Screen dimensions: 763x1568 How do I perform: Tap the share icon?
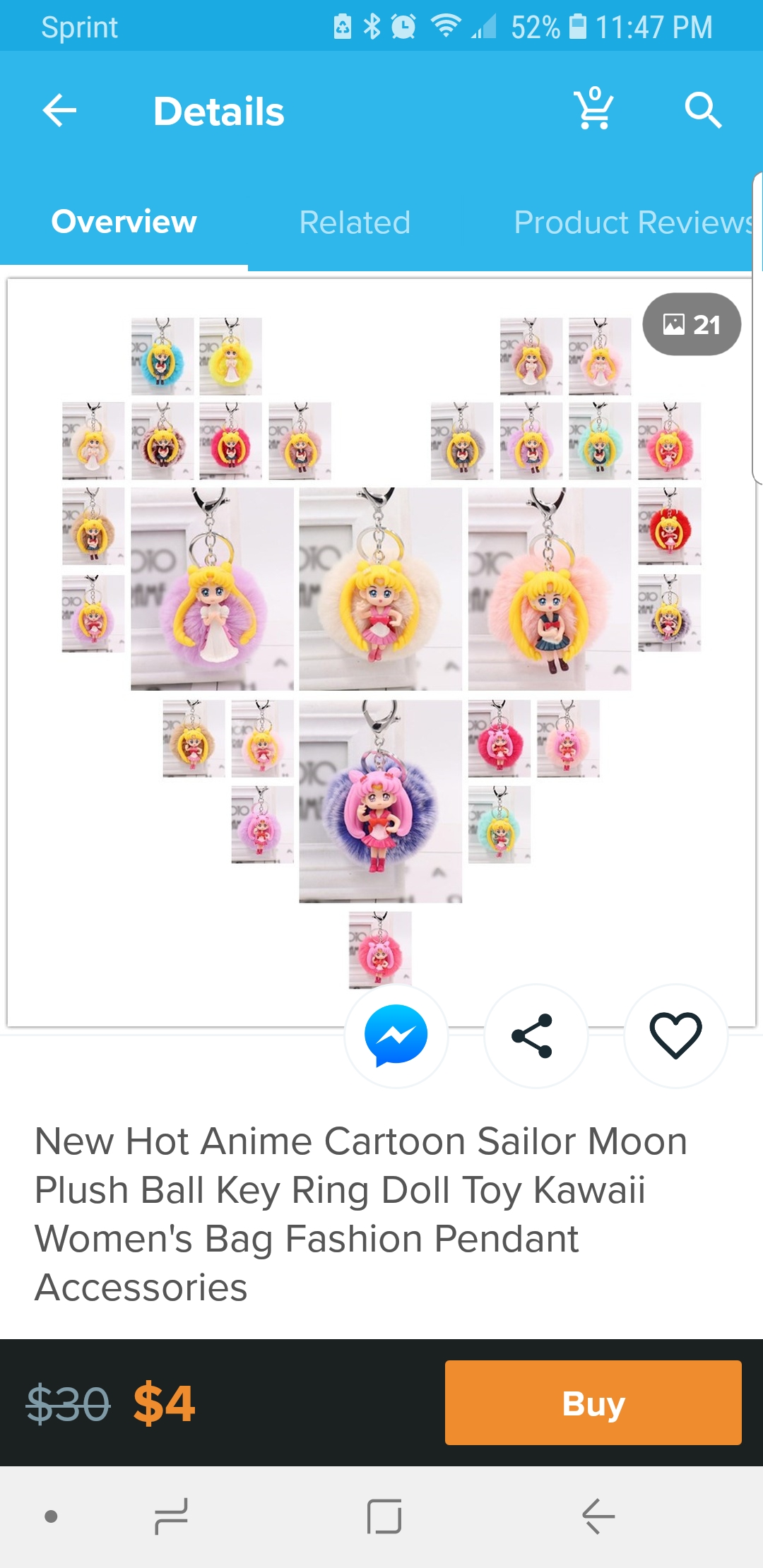point(534,1035)
